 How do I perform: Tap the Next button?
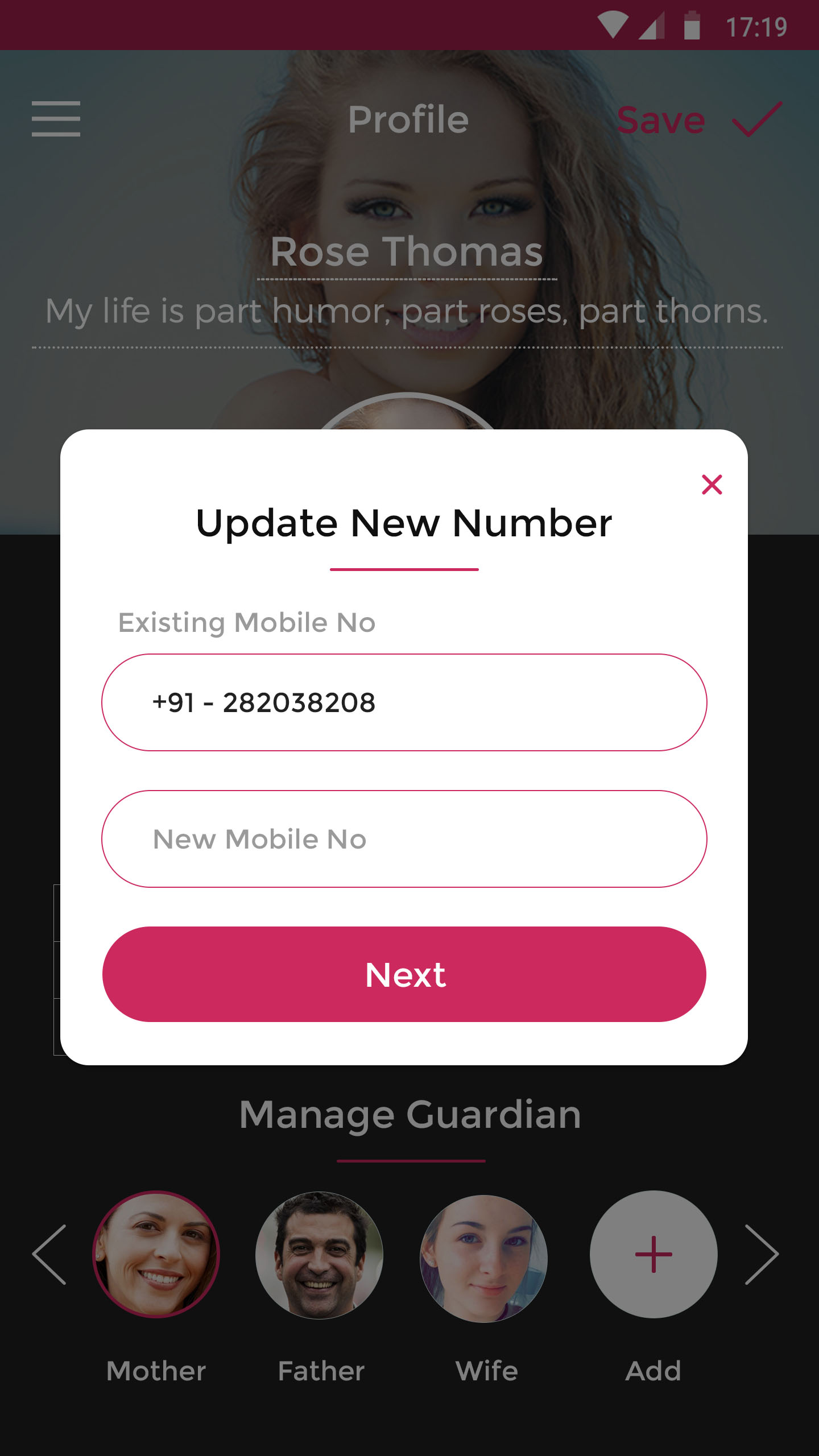[404, 974]
